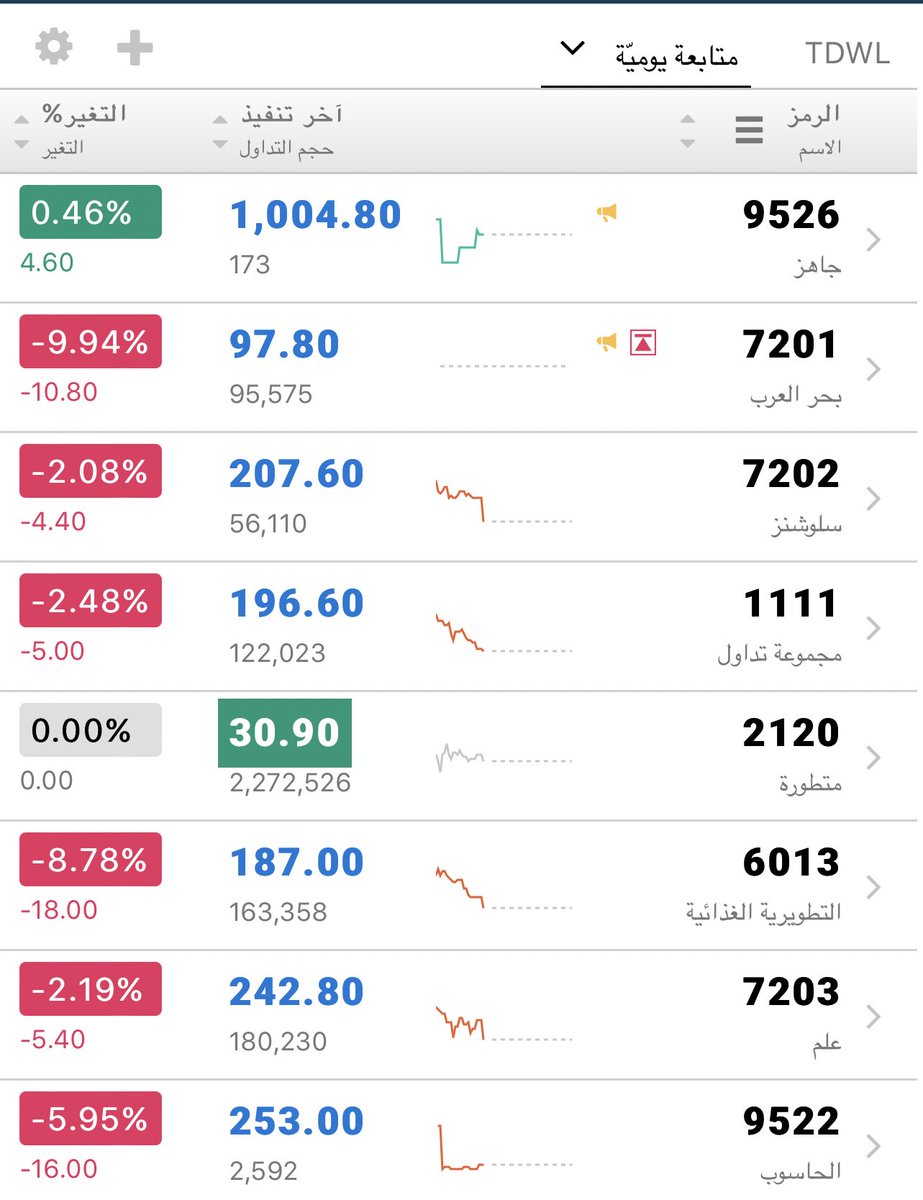Screen dimensions: 923x1200
Task: Tap the announcement megaphone for 7201
Action: (x=607, y=343)
